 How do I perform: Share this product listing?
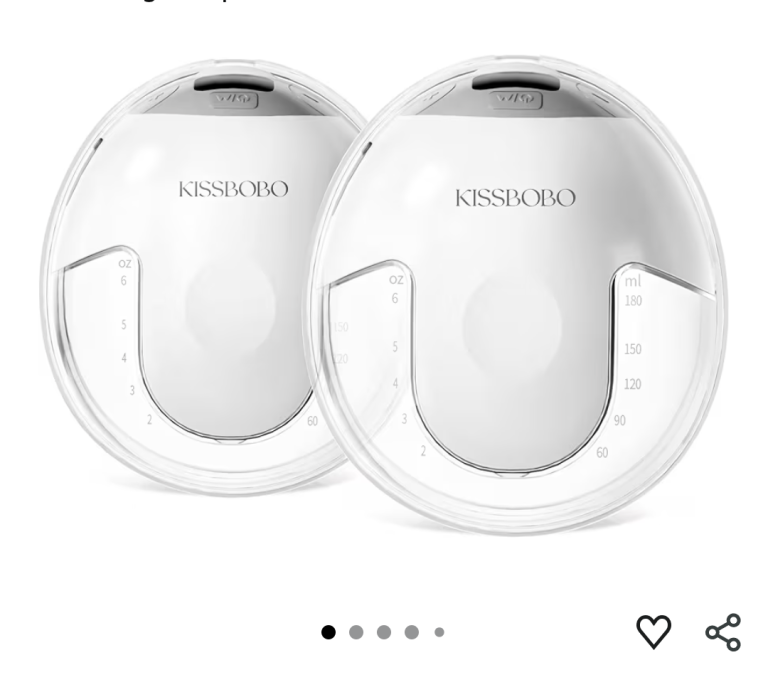tap(723, 632)
